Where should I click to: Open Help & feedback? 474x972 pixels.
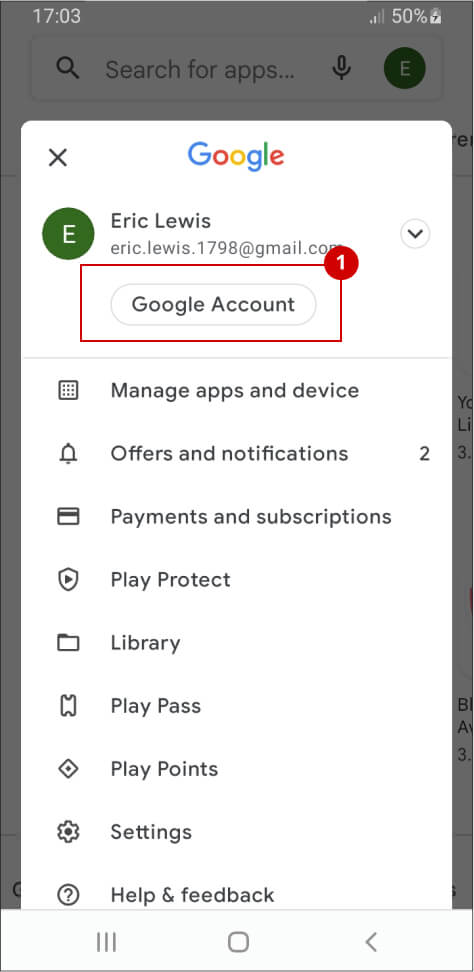pos(237,895)
